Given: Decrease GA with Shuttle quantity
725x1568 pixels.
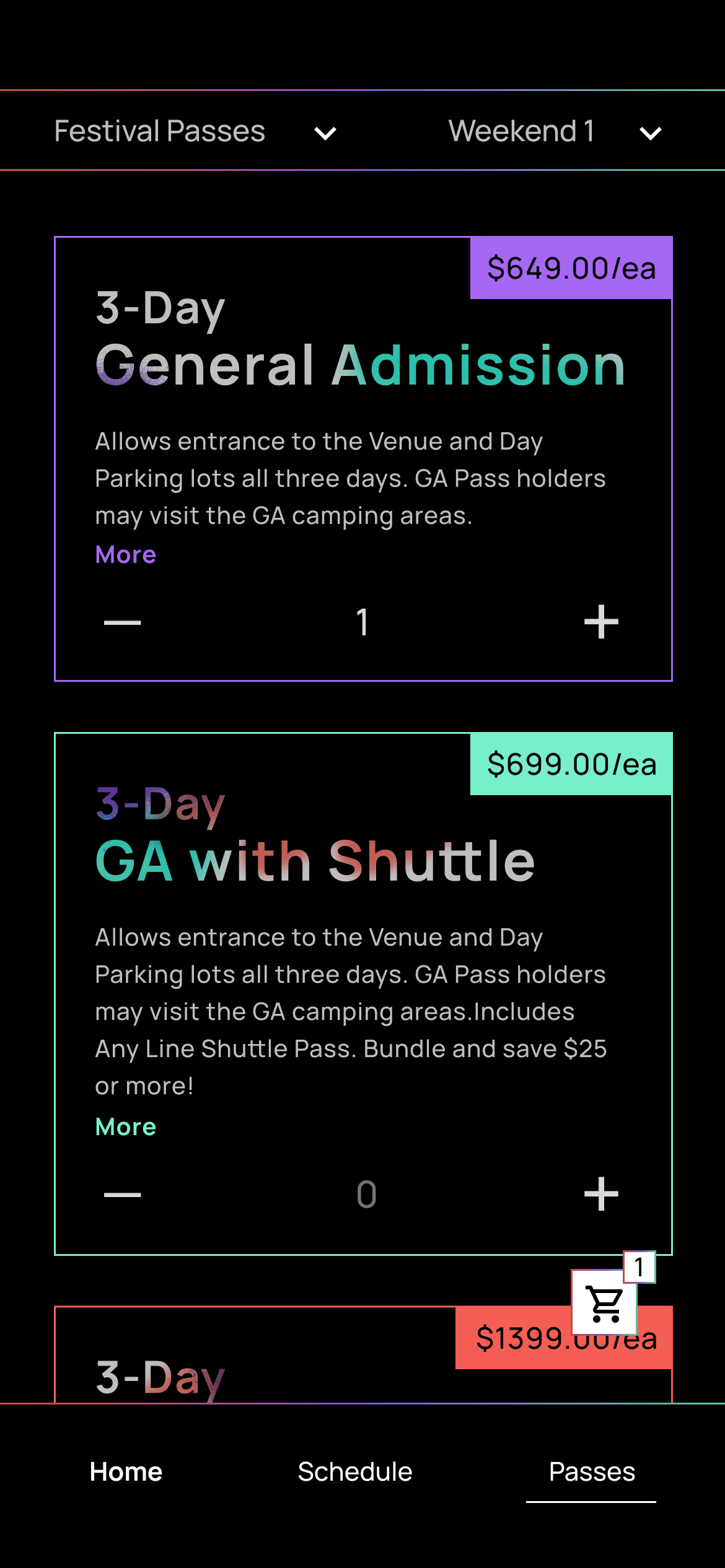Looking at the screenshot, I should click(x=123, y=1195).
